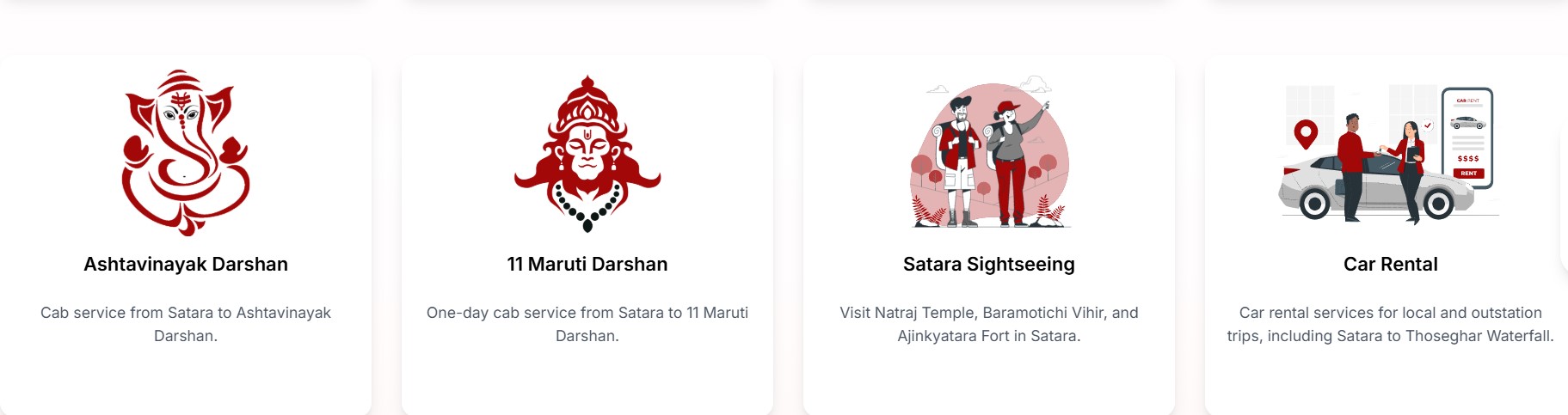Open the Car Rental service card
The width and height of the screenshot is (1568, 415).
coord(1390,264)
